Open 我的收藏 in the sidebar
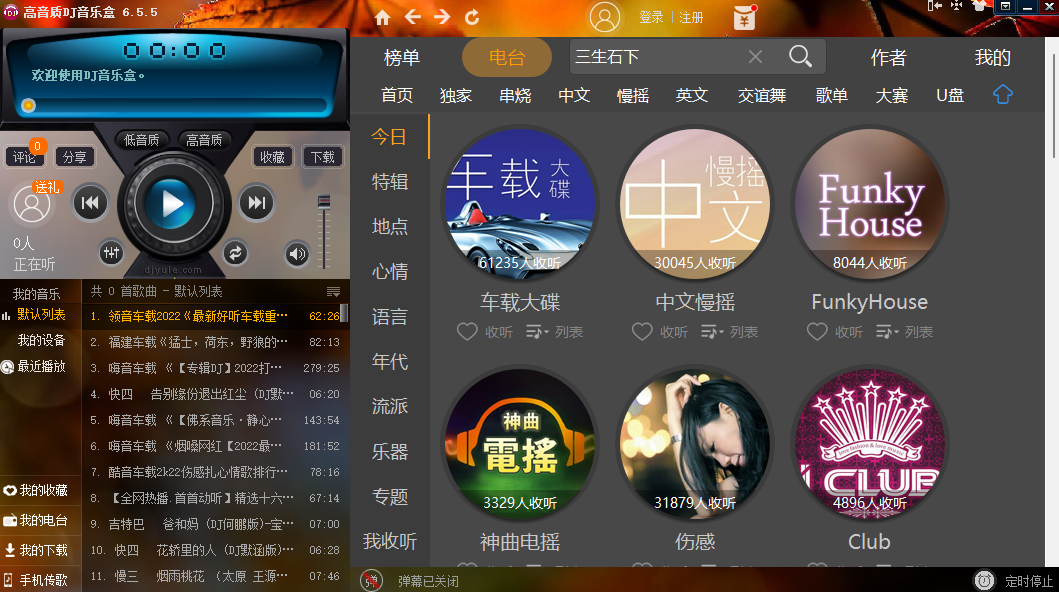Screen dimensions: 1059x592 click(x=42, y=491)
